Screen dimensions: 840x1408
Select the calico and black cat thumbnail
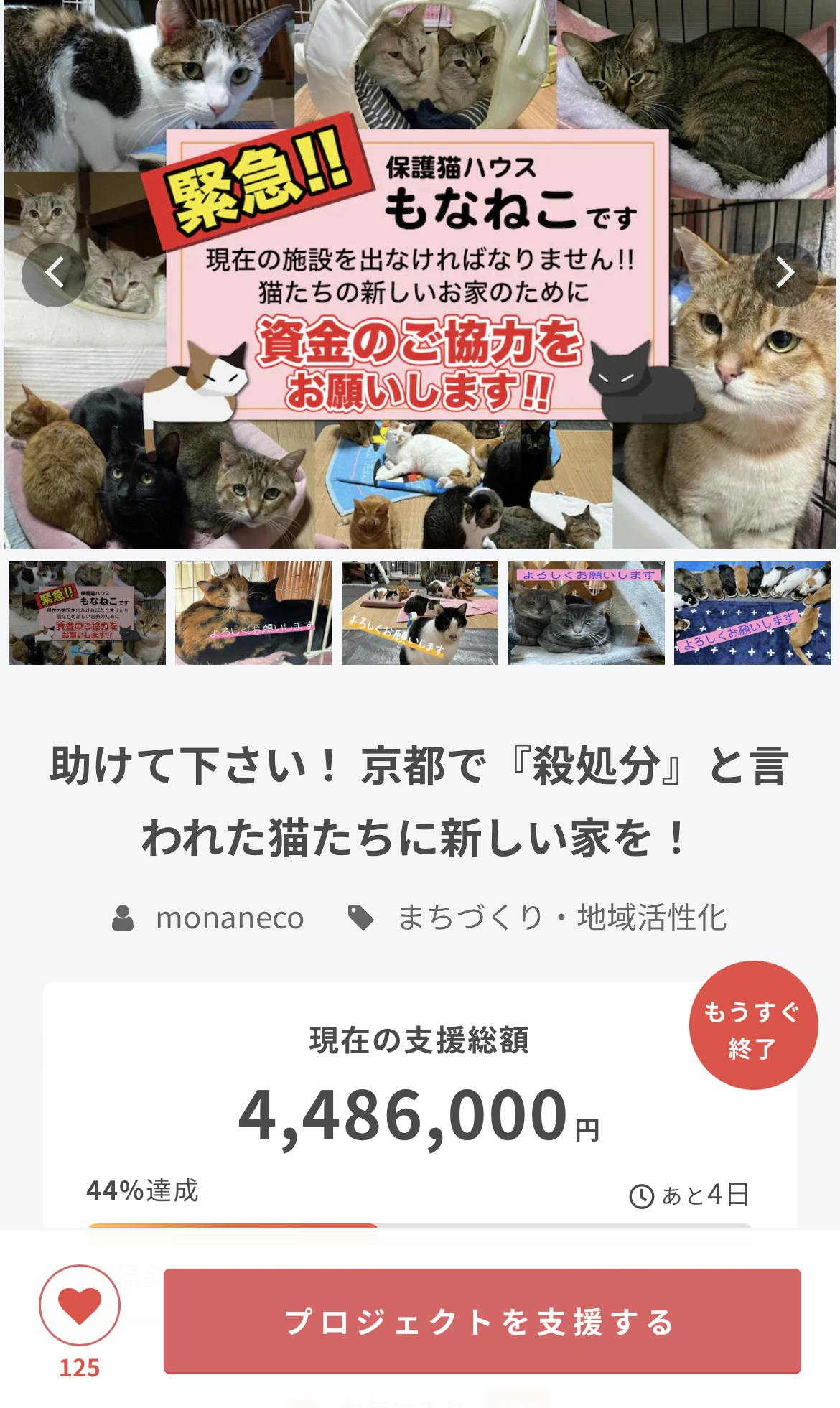(x=253, y=612)
